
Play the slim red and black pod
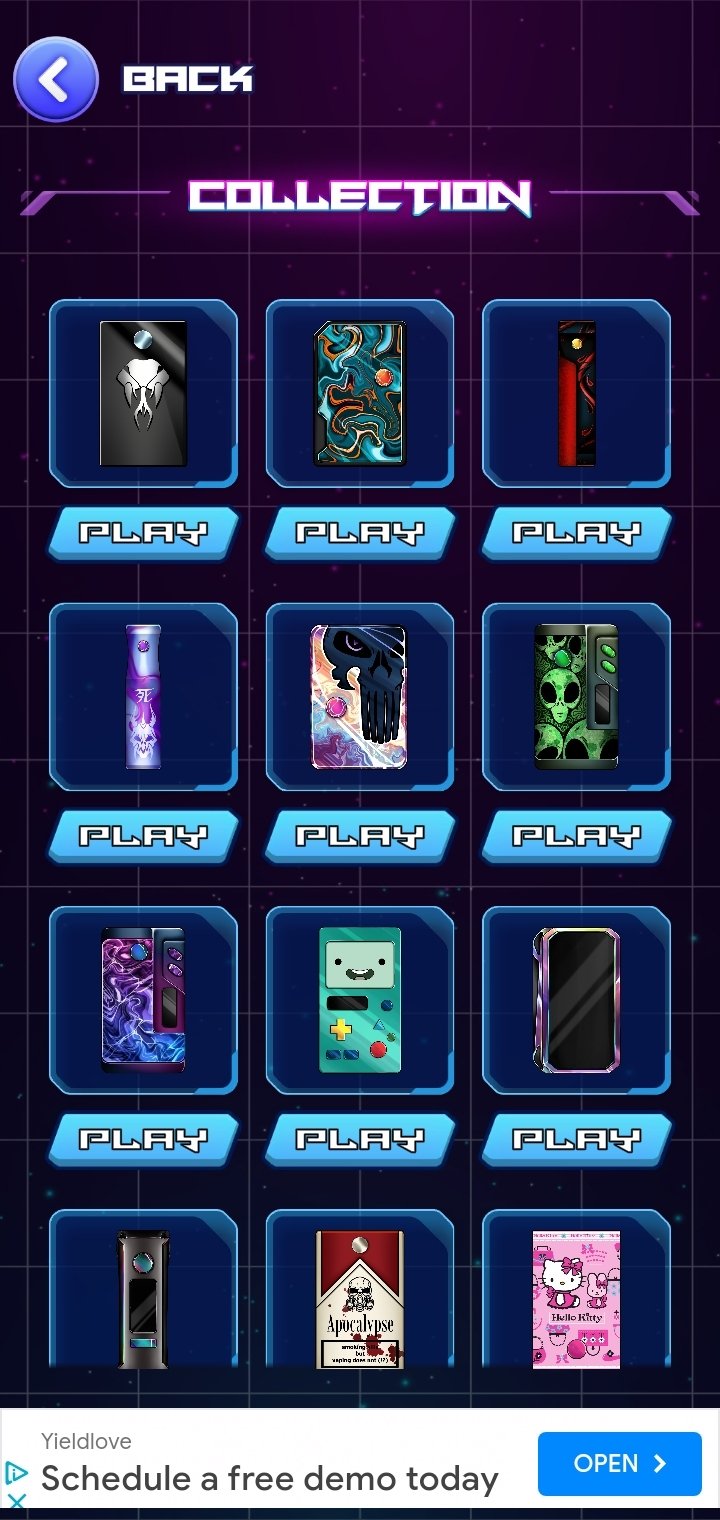click(577, 533)
